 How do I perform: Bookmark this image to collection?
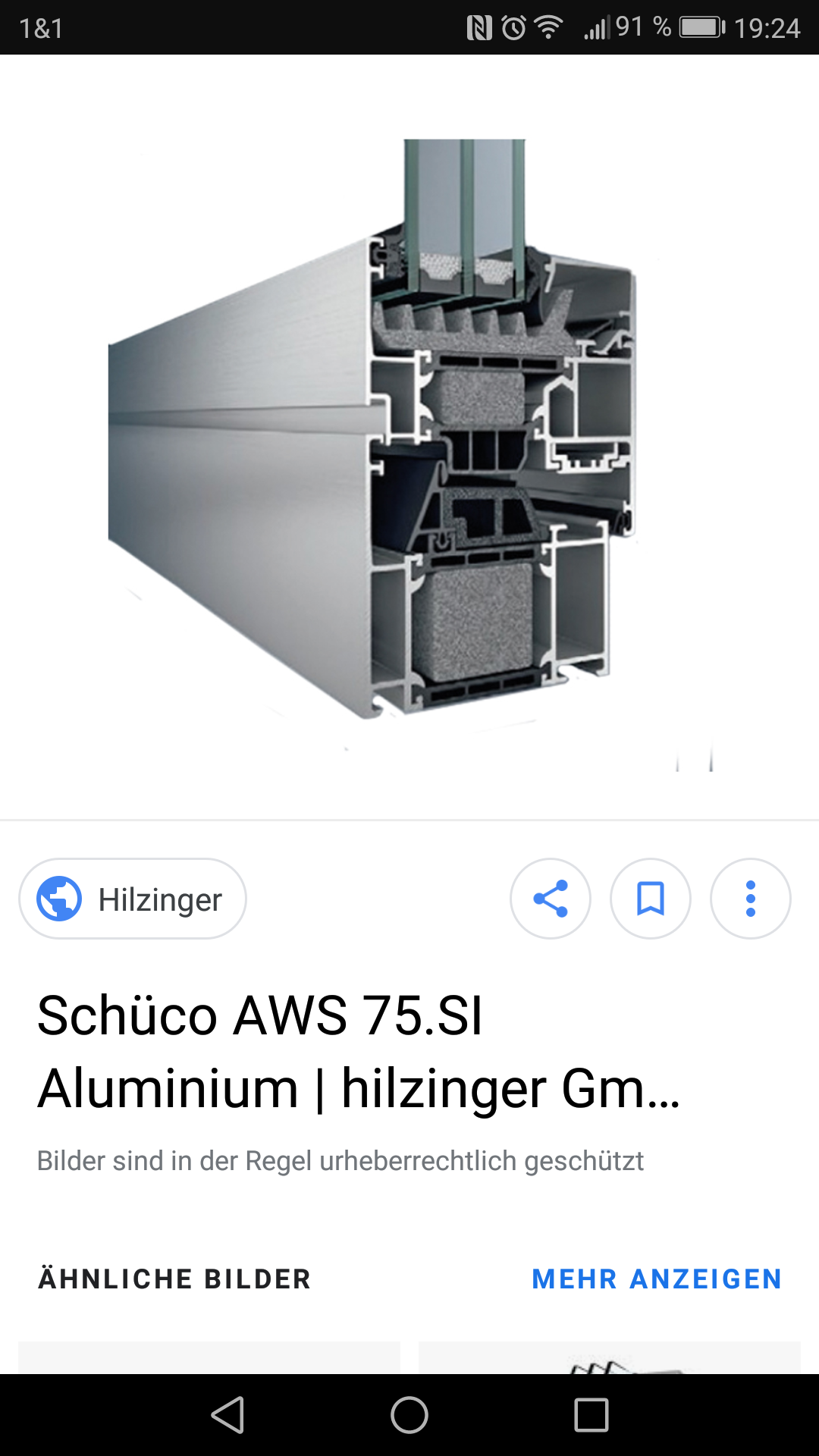pyautogui.click(x=651, y=899)
